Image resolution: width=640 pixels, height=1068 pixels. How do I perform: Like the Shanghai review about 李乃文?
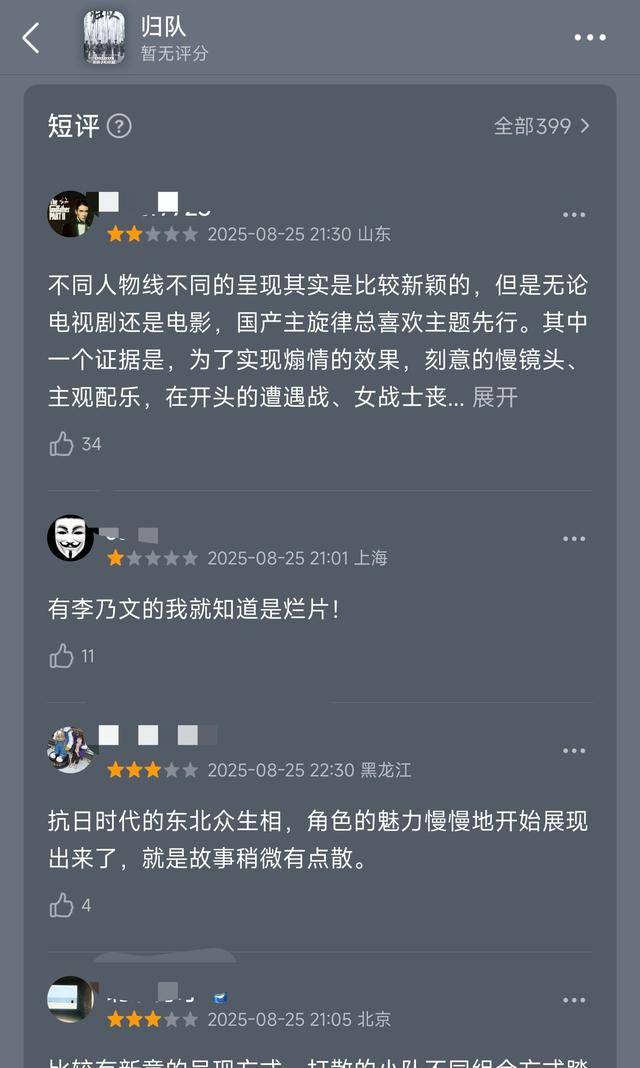(63, 656)
